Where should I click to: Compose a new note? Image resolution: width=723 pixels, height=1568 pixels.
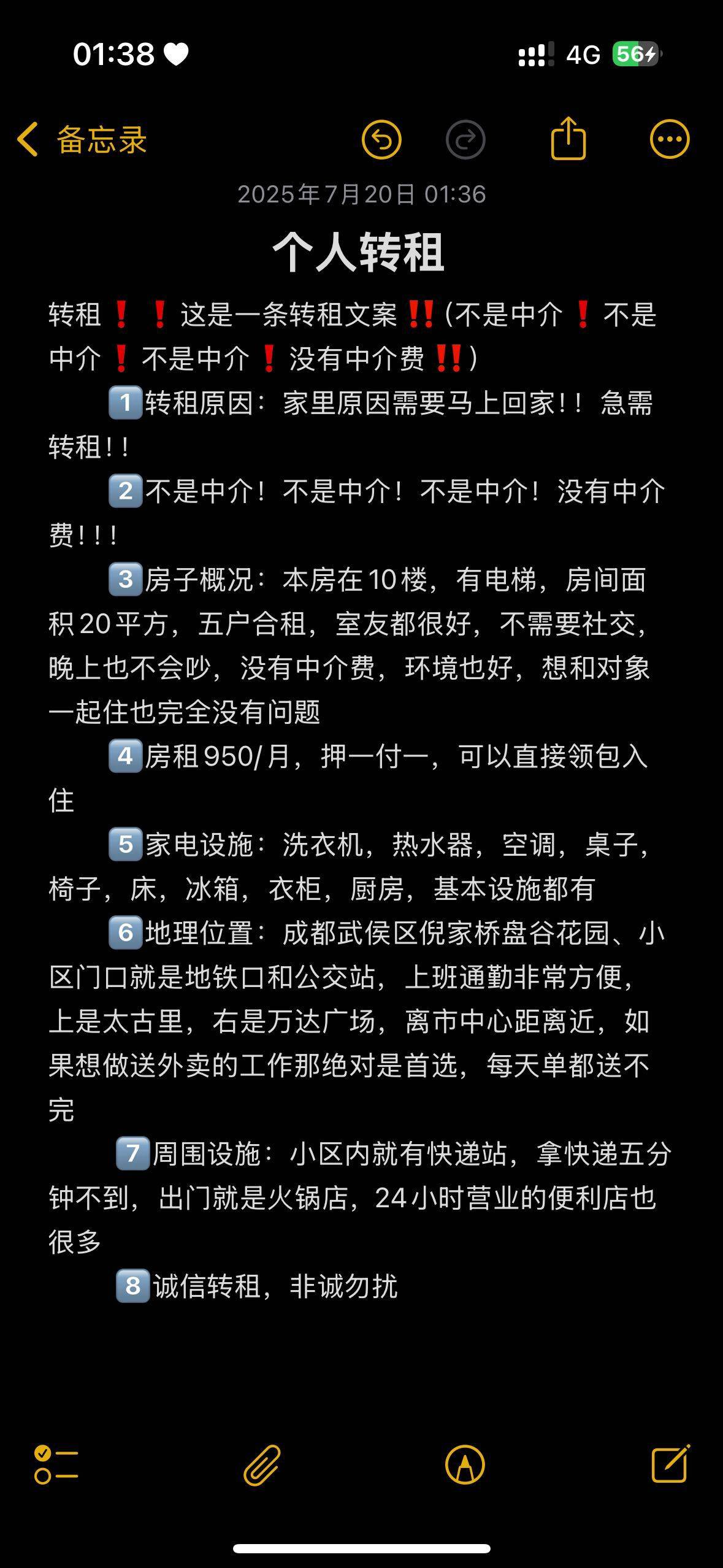pyautogui.click(x=670, y=1464)
